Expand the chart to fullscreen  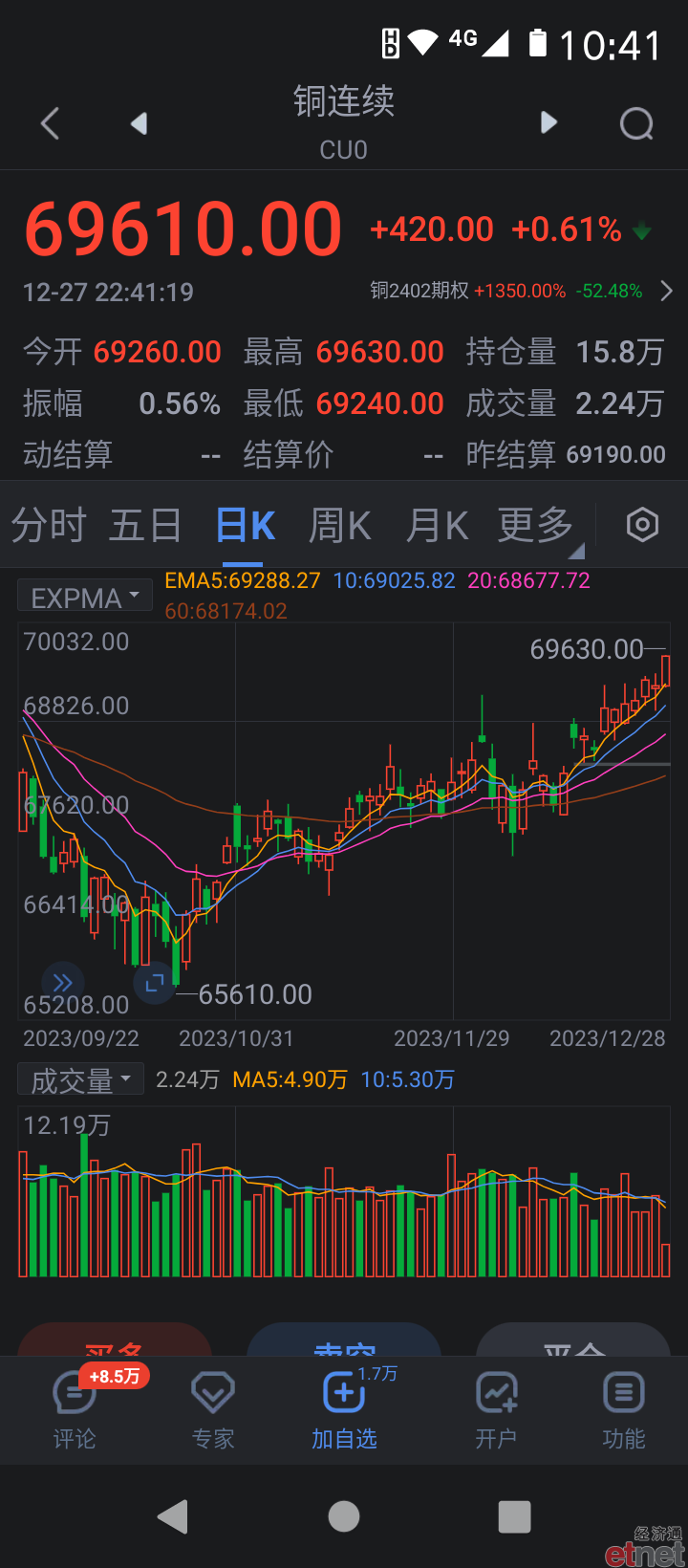155,983
